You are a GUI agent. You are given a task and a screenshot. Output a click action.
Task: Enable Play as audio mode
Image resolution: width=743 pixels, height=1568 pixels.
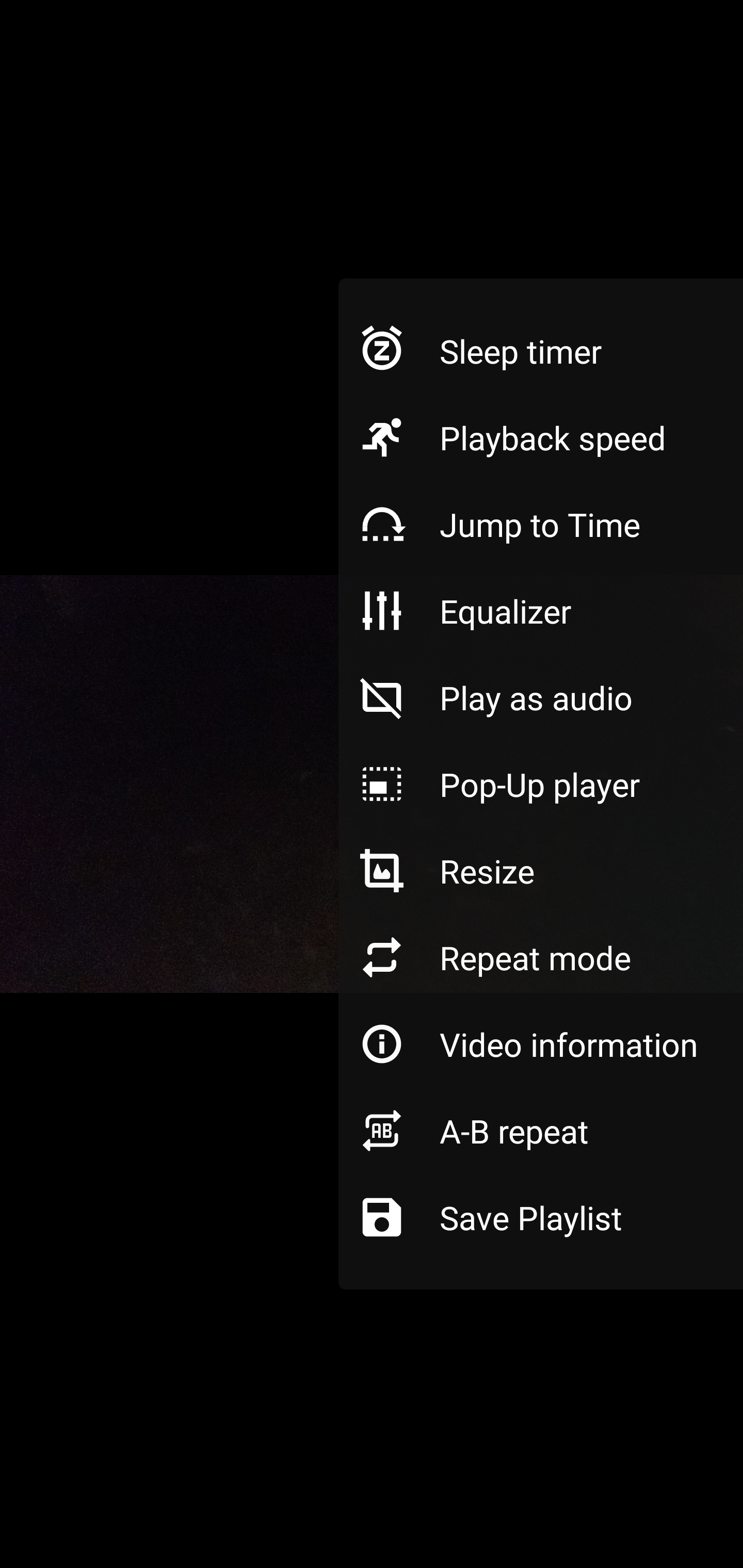coord(536,698)
